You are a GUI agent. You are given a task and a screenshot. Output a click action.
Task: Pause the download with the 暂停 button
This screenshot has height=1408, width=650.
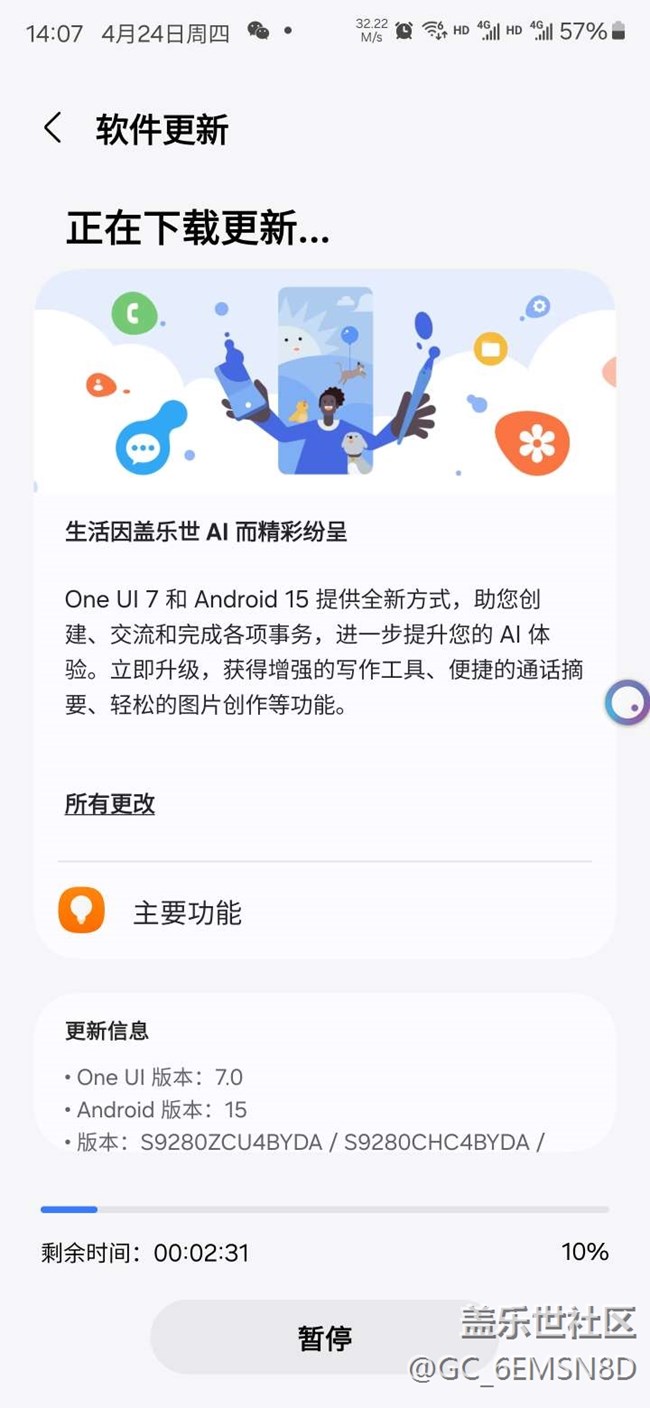[x=324, y=1337]
